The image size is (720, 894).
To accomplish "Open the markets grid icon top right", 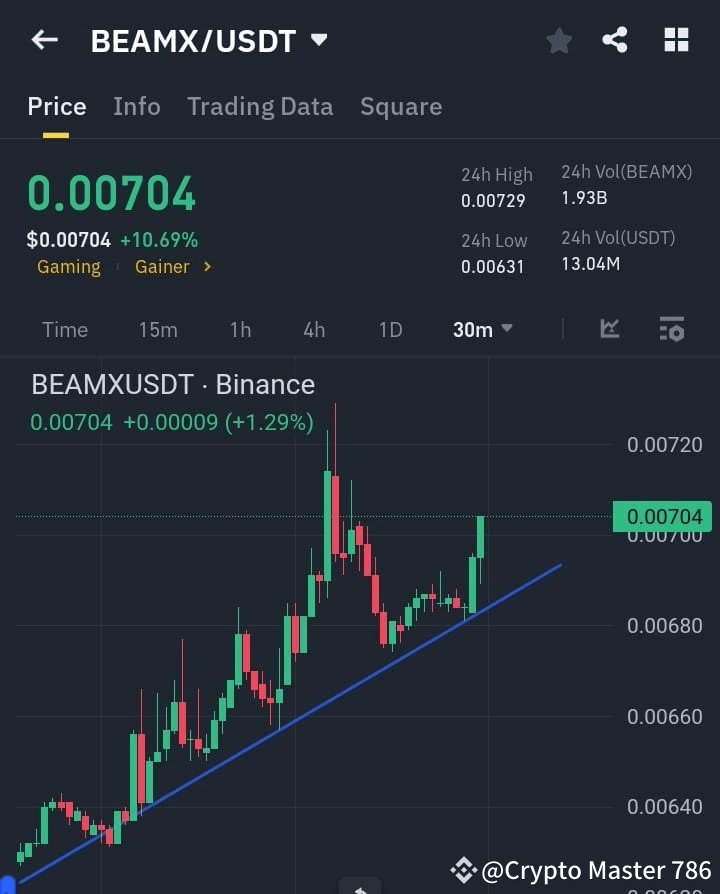I will (x=676, y=40).
